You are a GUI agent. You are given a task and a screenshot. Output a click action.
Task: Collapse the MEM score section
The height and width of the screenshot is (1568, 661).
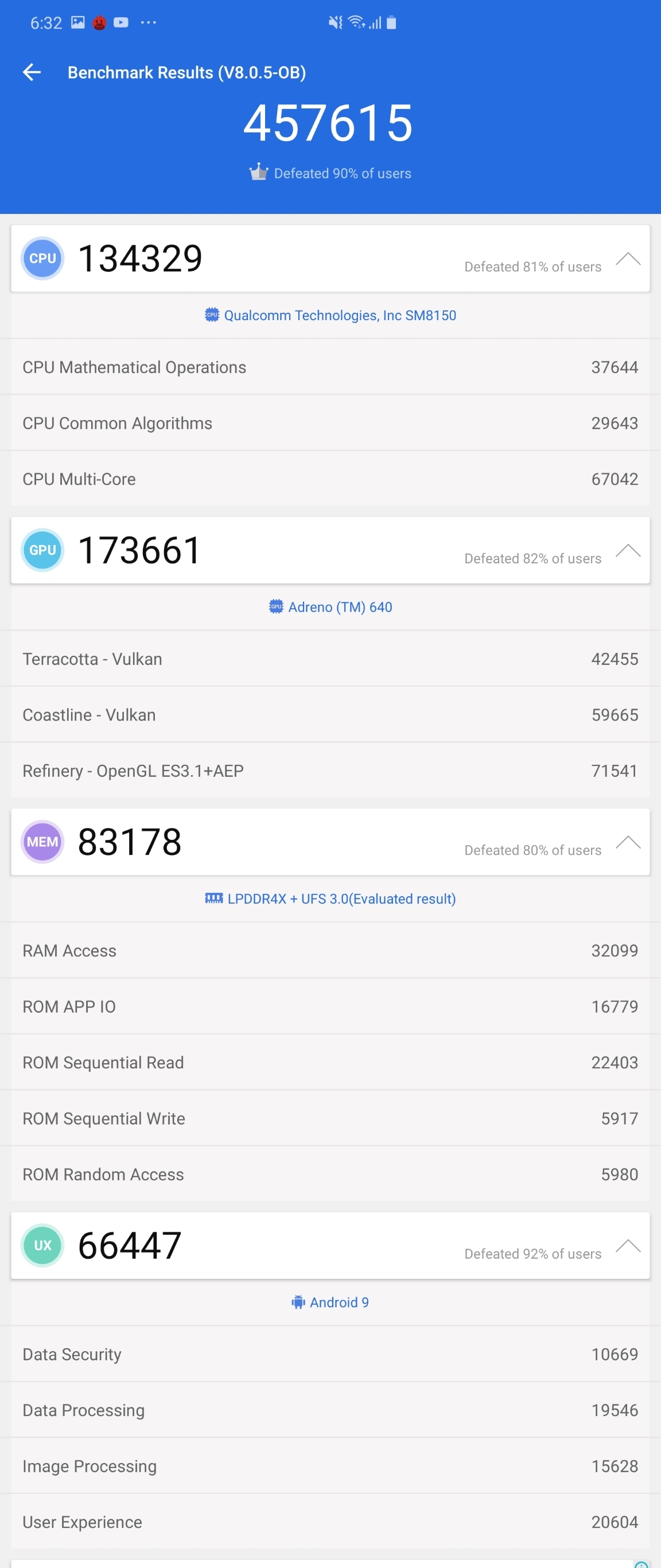(628, 842)
